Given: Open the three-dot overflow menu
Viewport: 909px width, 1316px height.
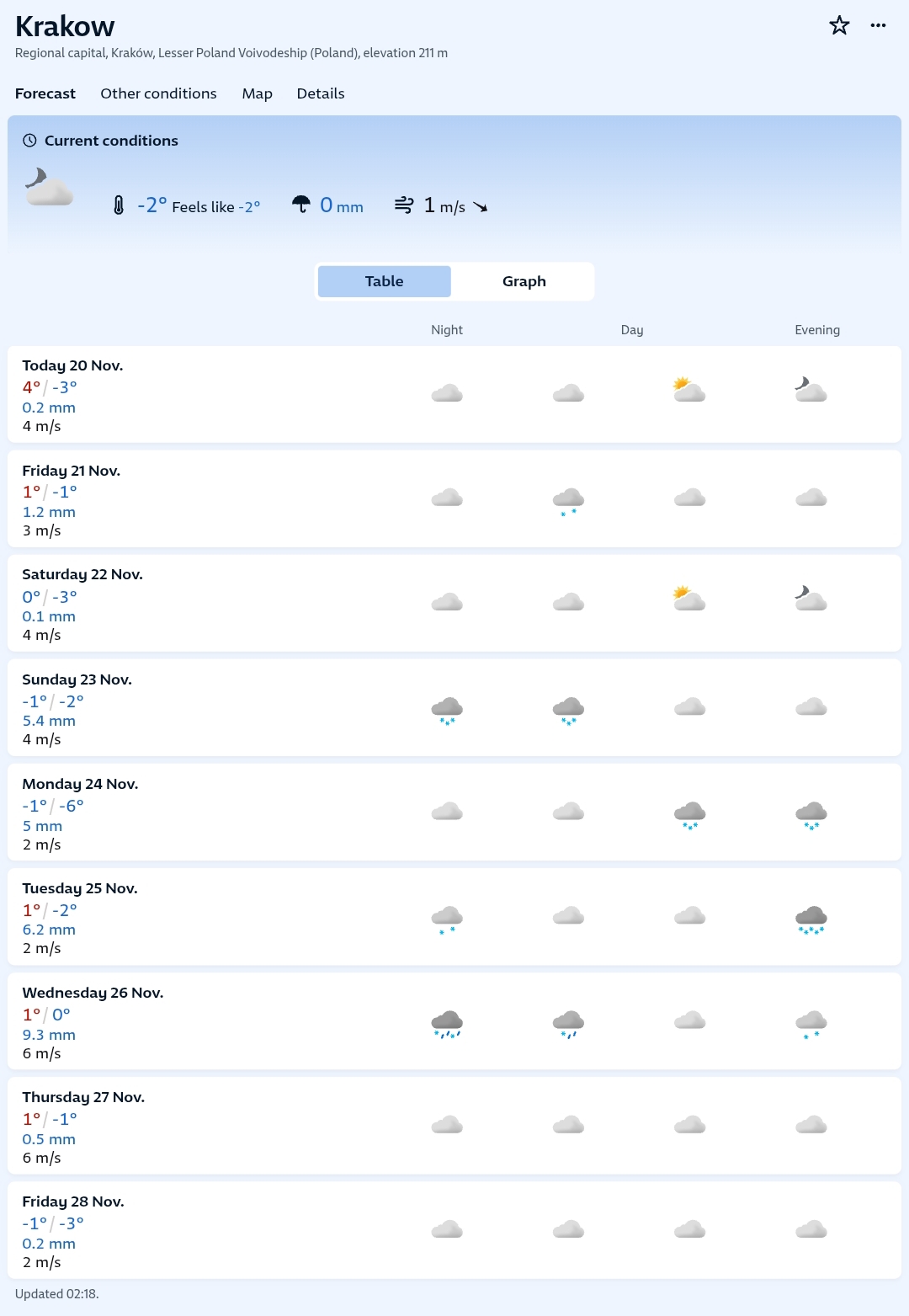Looking at the screenshot, I should [x=878, y=25].
